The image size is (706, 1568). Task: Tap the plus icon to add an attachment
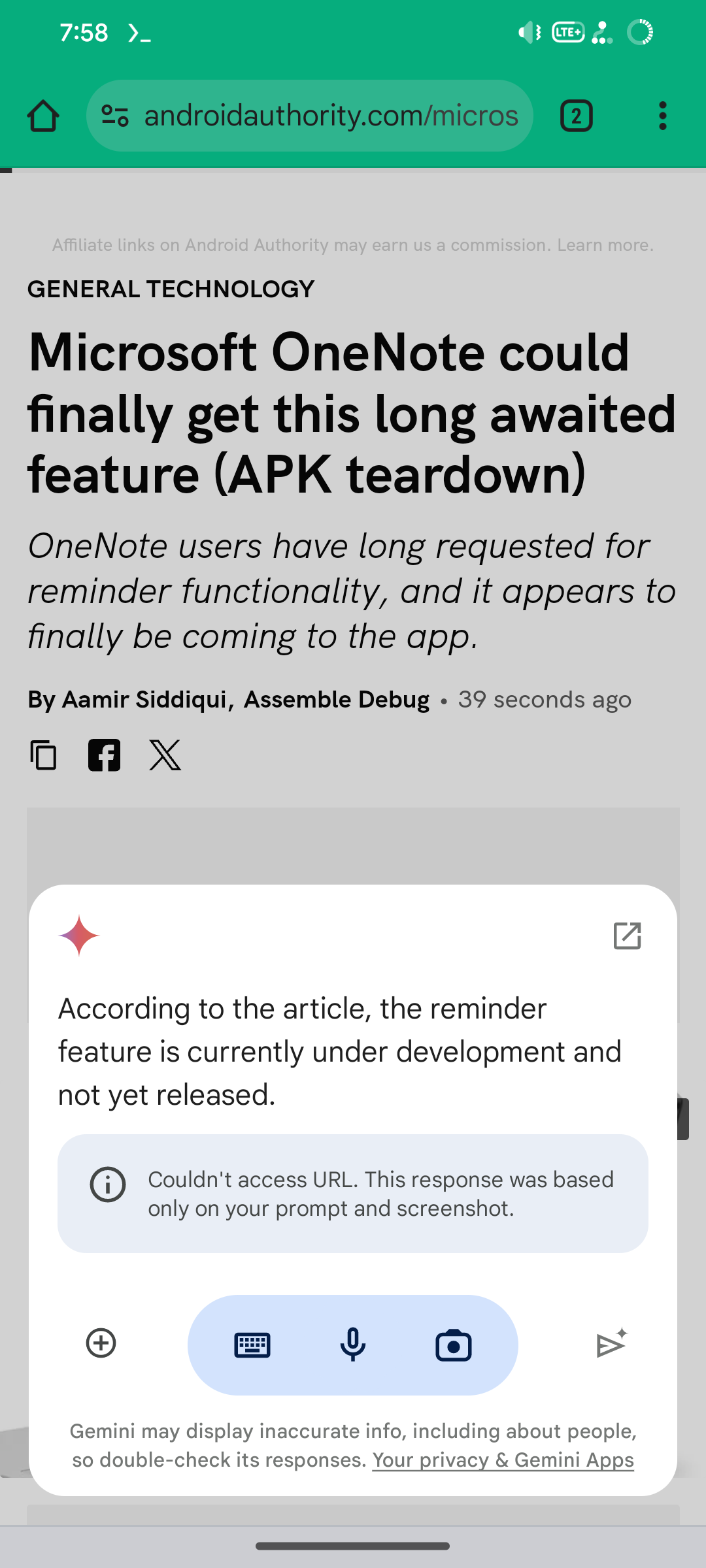(101, 1343)
